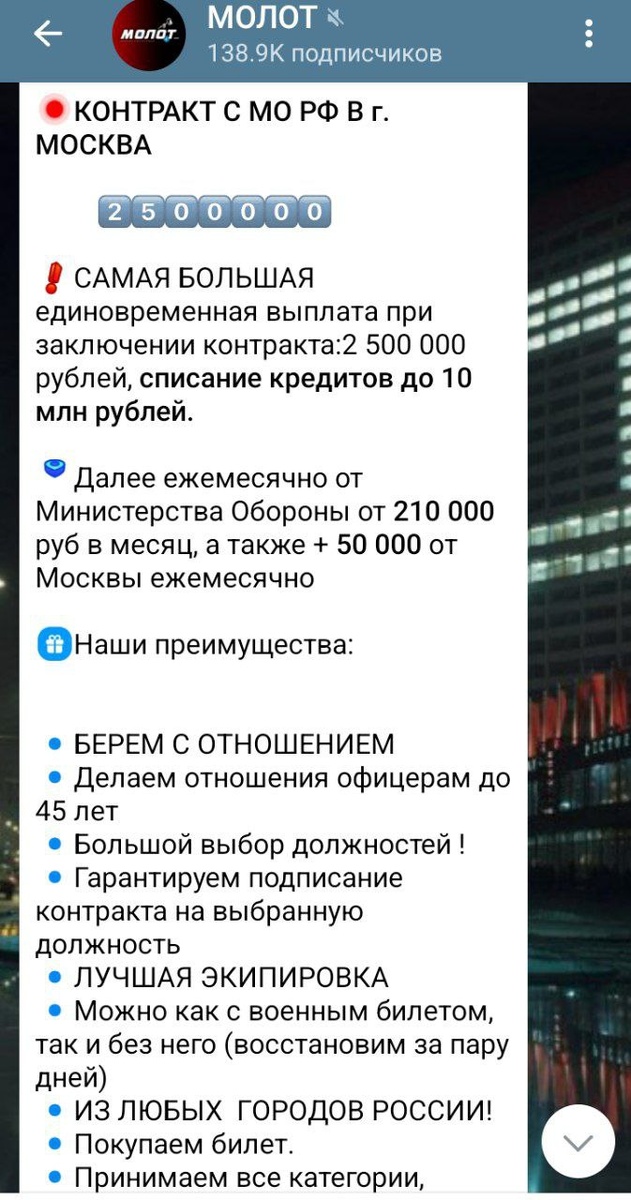Go back from the МОЛОТ channel
The height and width of the screenshot is (1200, 631).
pyautogui.click(x=48, y=35)
